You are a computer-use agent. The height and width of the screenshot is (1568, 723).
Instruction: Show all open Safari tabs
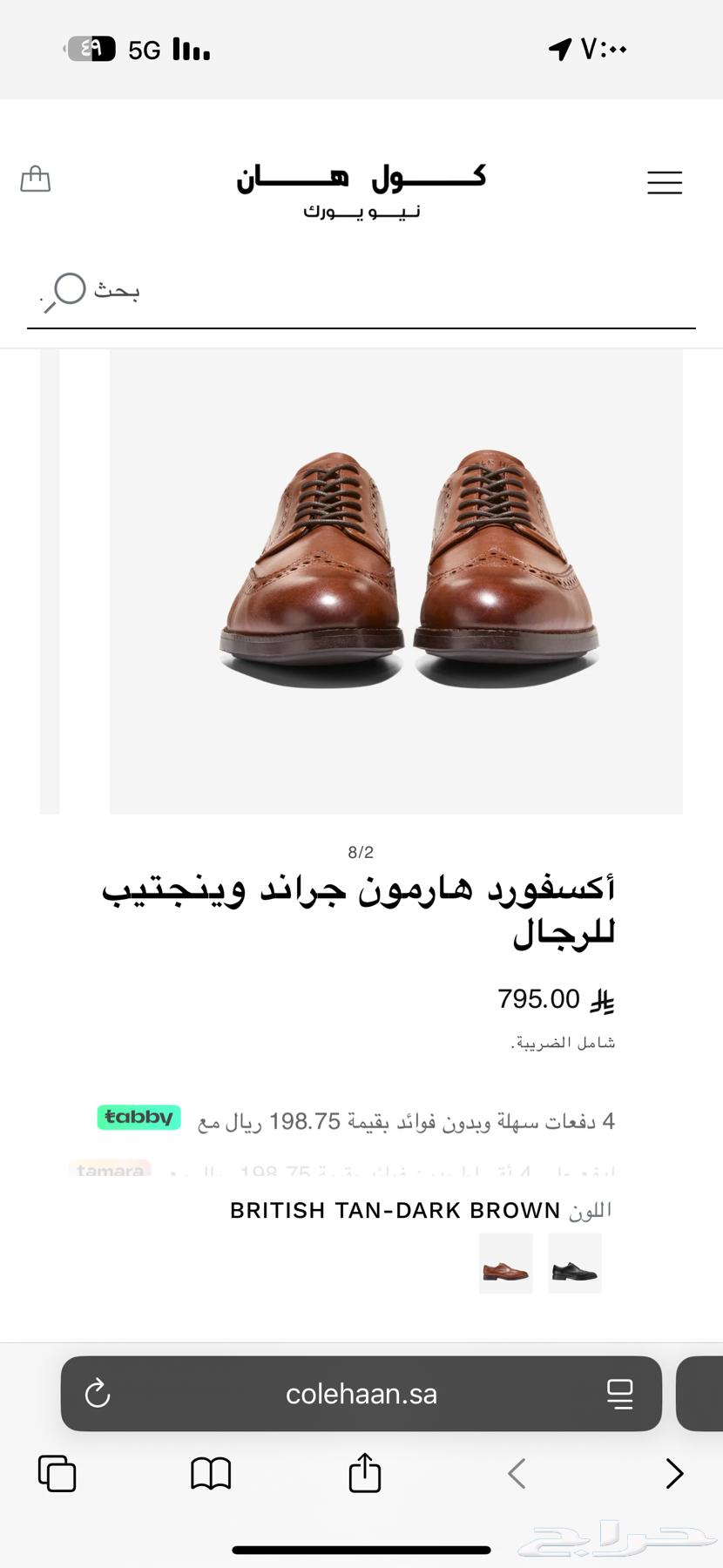(x=57, y=1474)
